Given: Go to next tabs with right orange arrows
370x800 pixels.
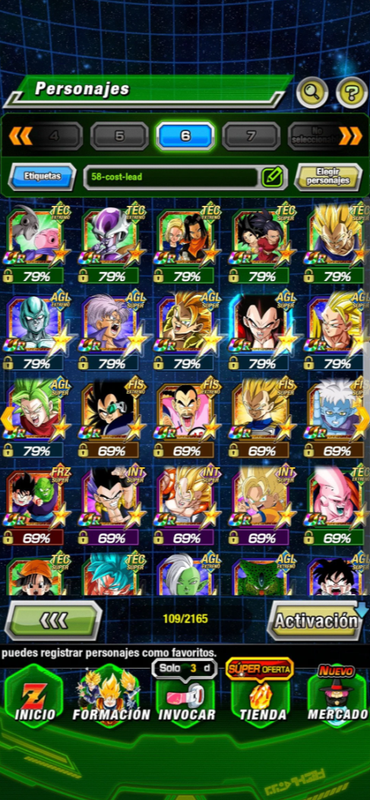Looking at the screenshot, I should click(x=351, y=136).
